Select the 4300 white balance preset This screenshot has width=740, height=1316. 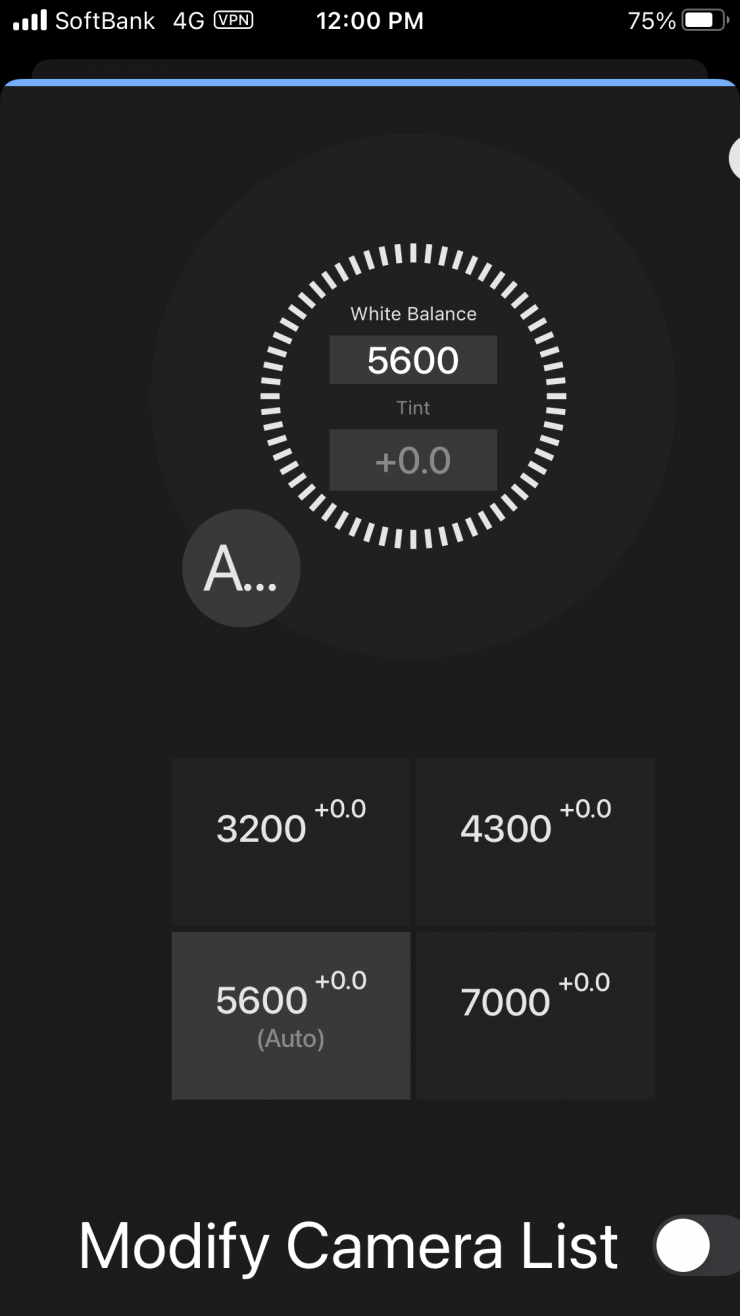535,841
